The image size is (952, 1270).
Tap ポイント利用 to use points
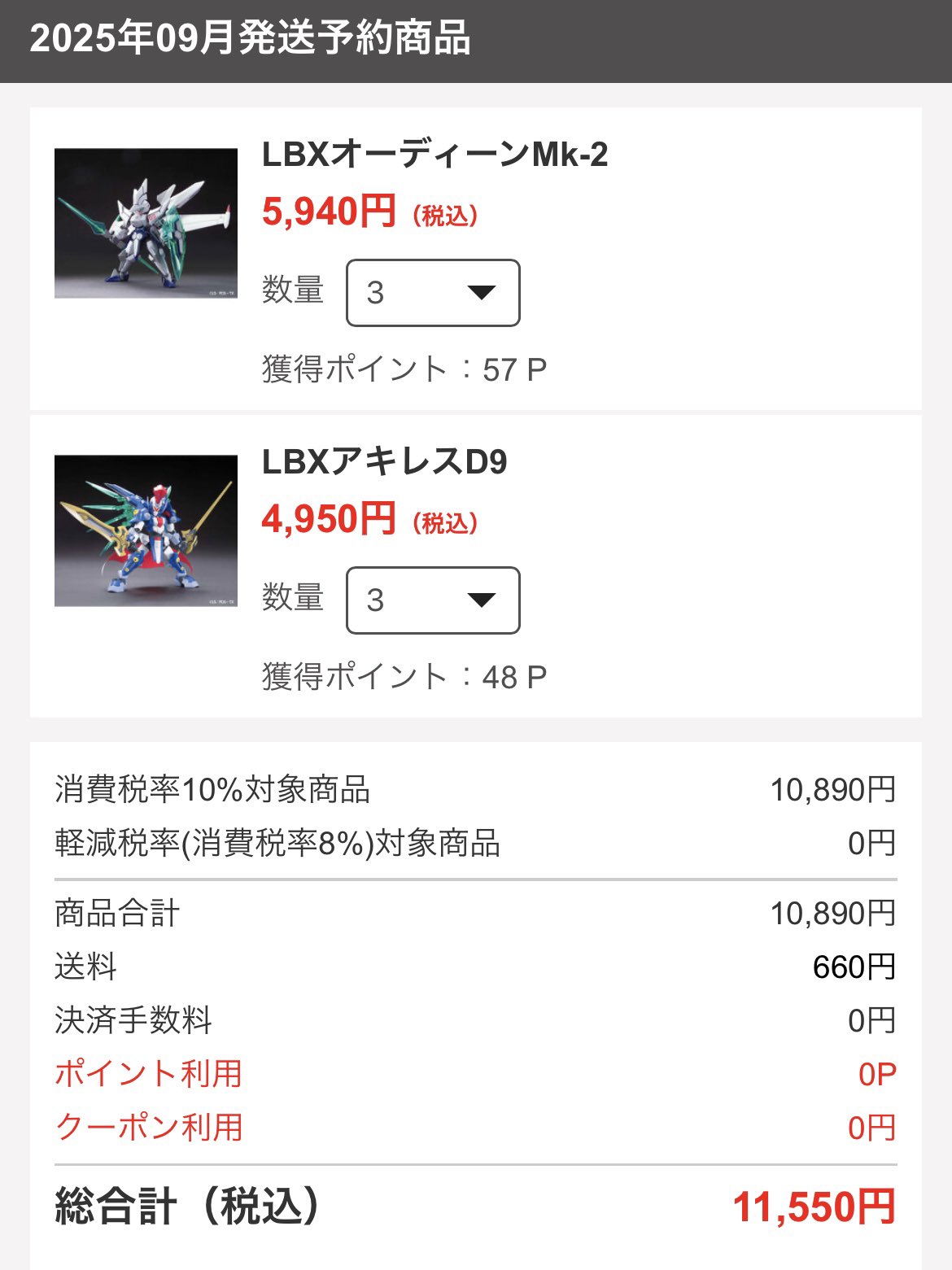point(149,1074)
